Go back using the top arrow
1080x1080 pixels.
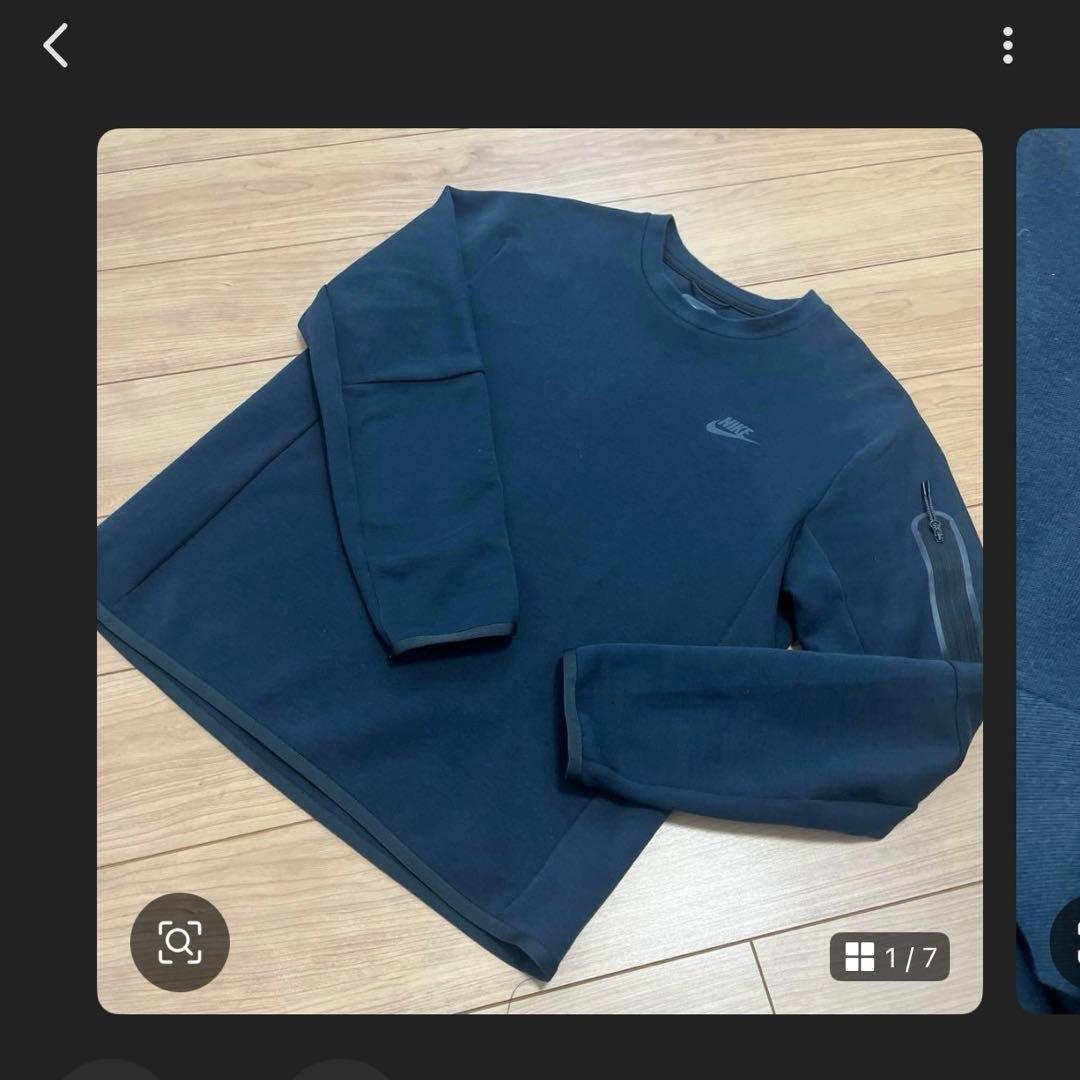tap(56, 46)
